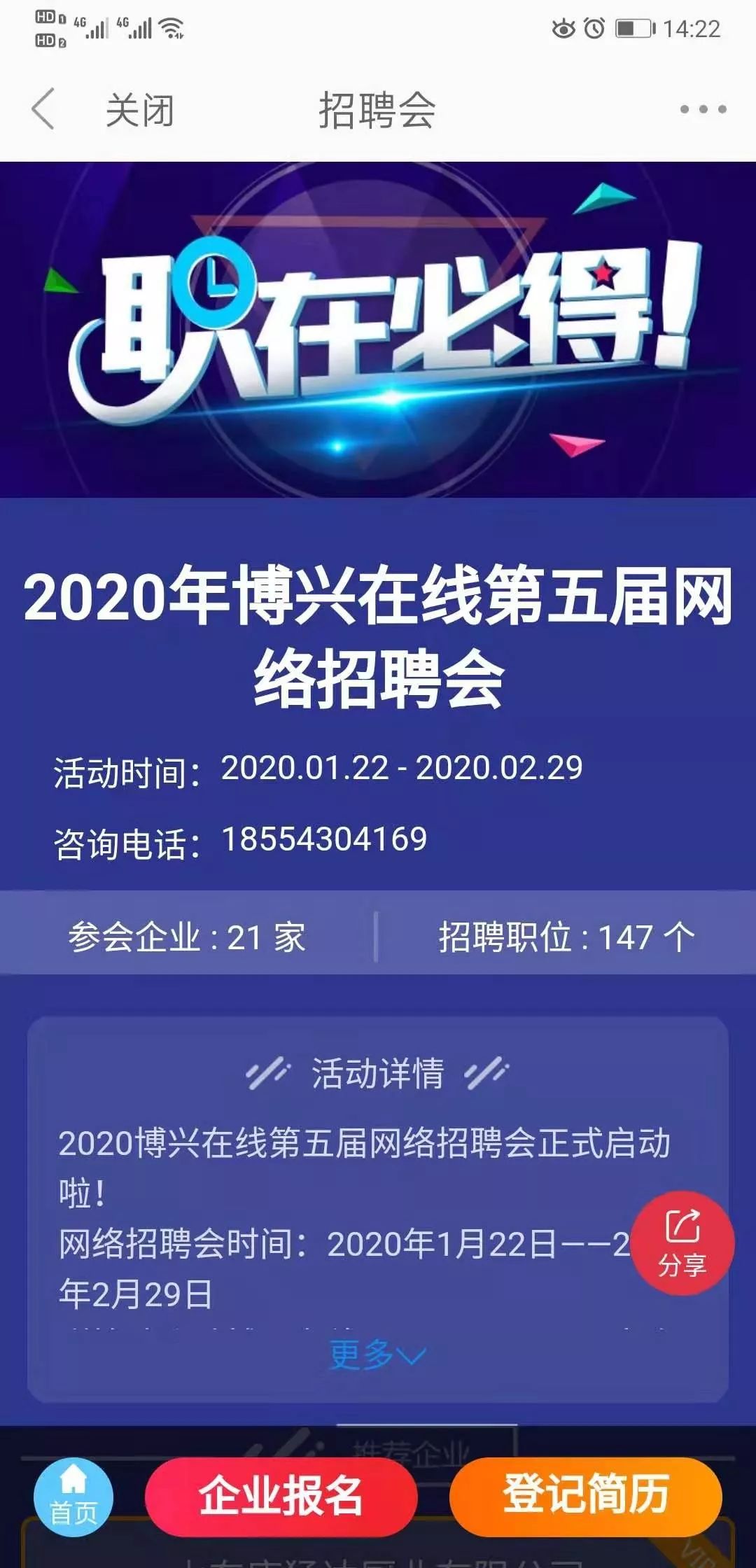Viewport: 756px width, 1568px height.
Task: Tap 企业报名 to register a company
Action: 281,1496
